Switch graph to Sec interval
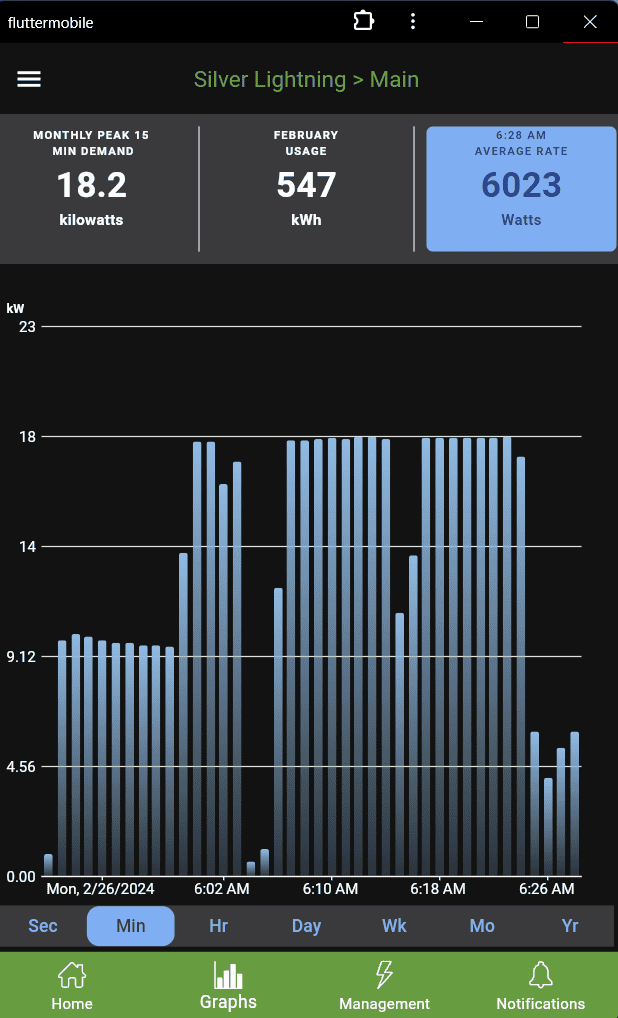This screenshot has height=1018, width=618. [43, 926]
